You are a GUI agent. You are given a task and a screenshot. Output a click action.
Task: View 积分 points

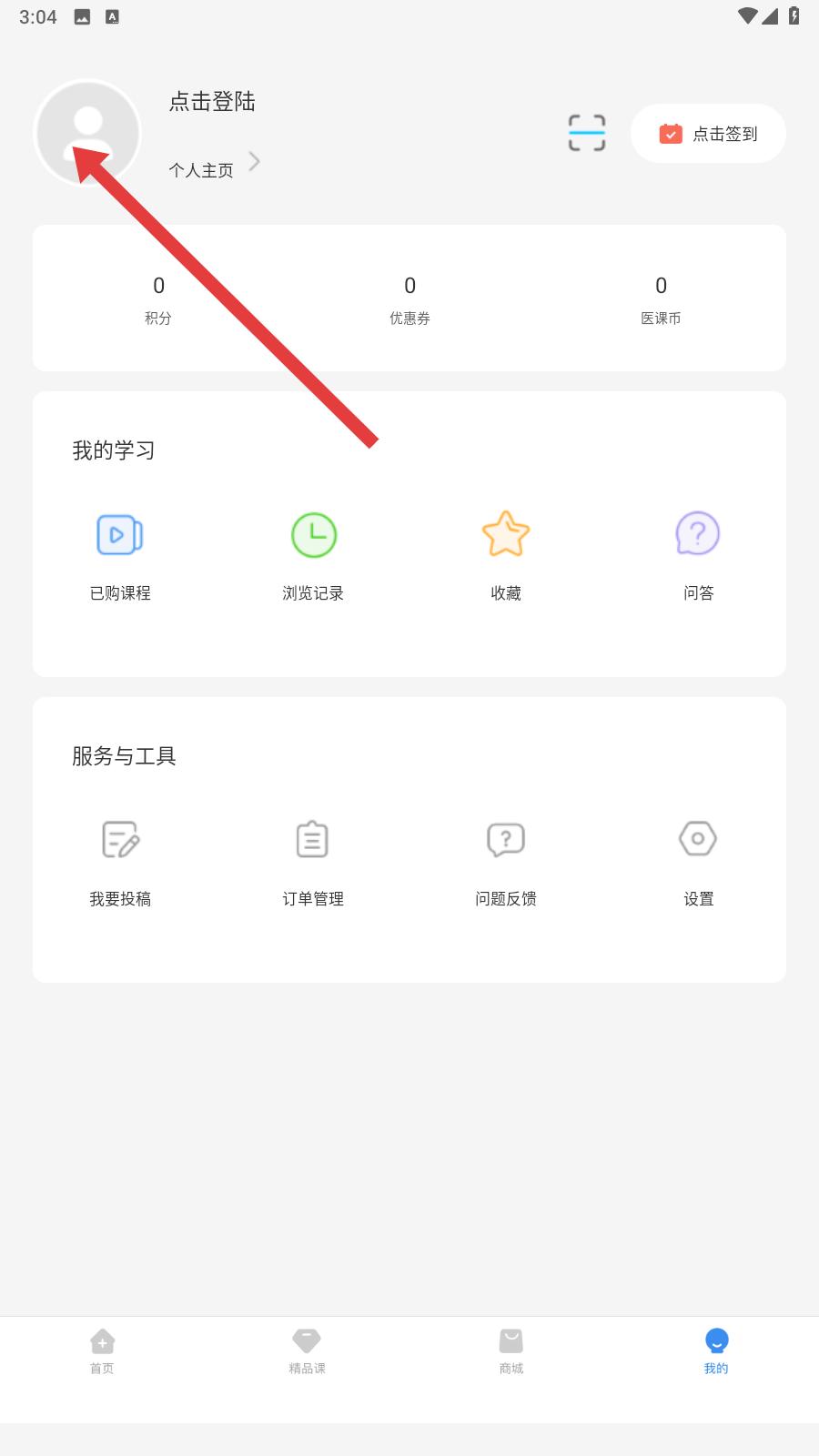coord(158,299)
